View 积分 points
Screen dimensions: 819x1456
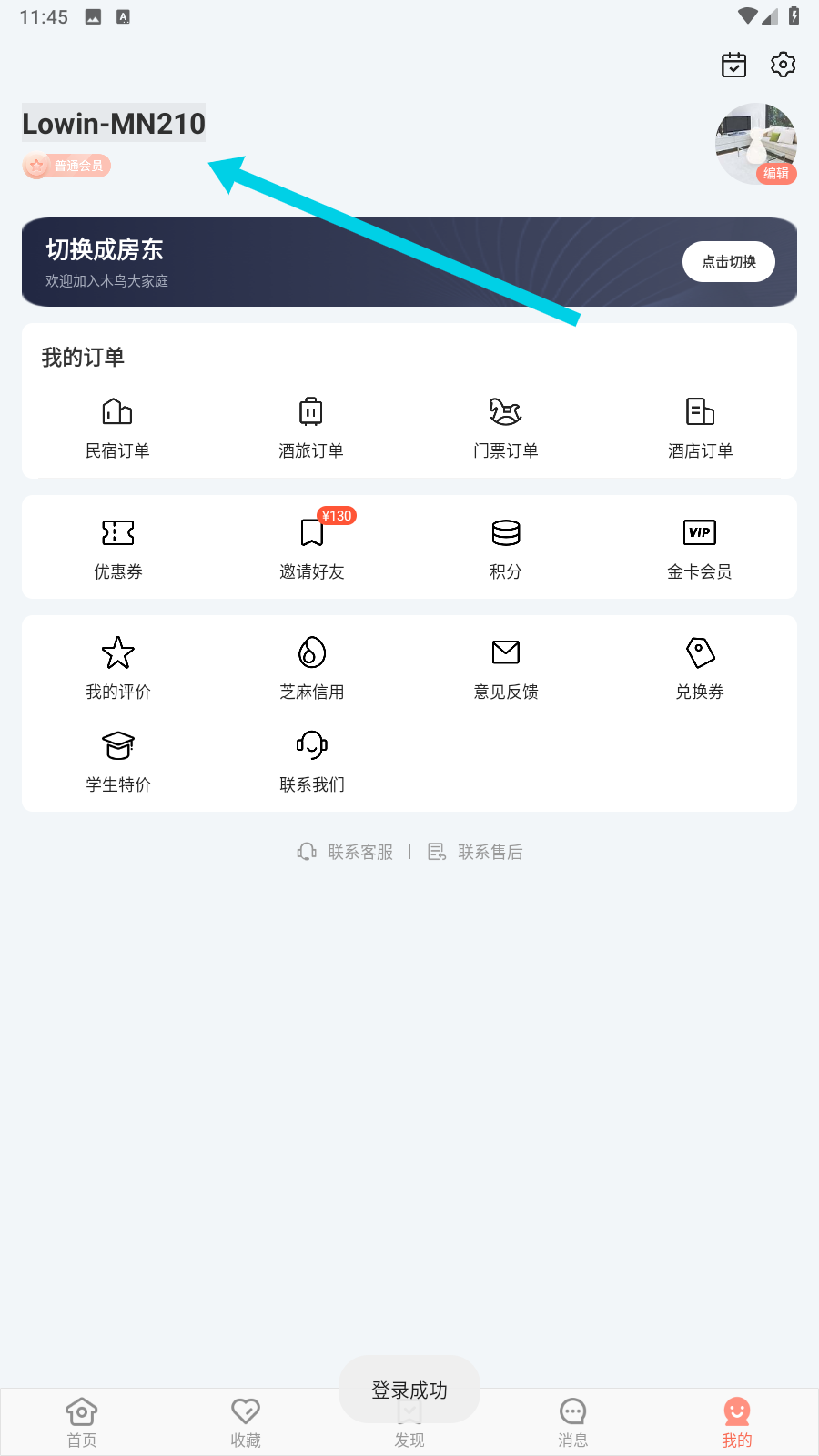click(506, 549)
